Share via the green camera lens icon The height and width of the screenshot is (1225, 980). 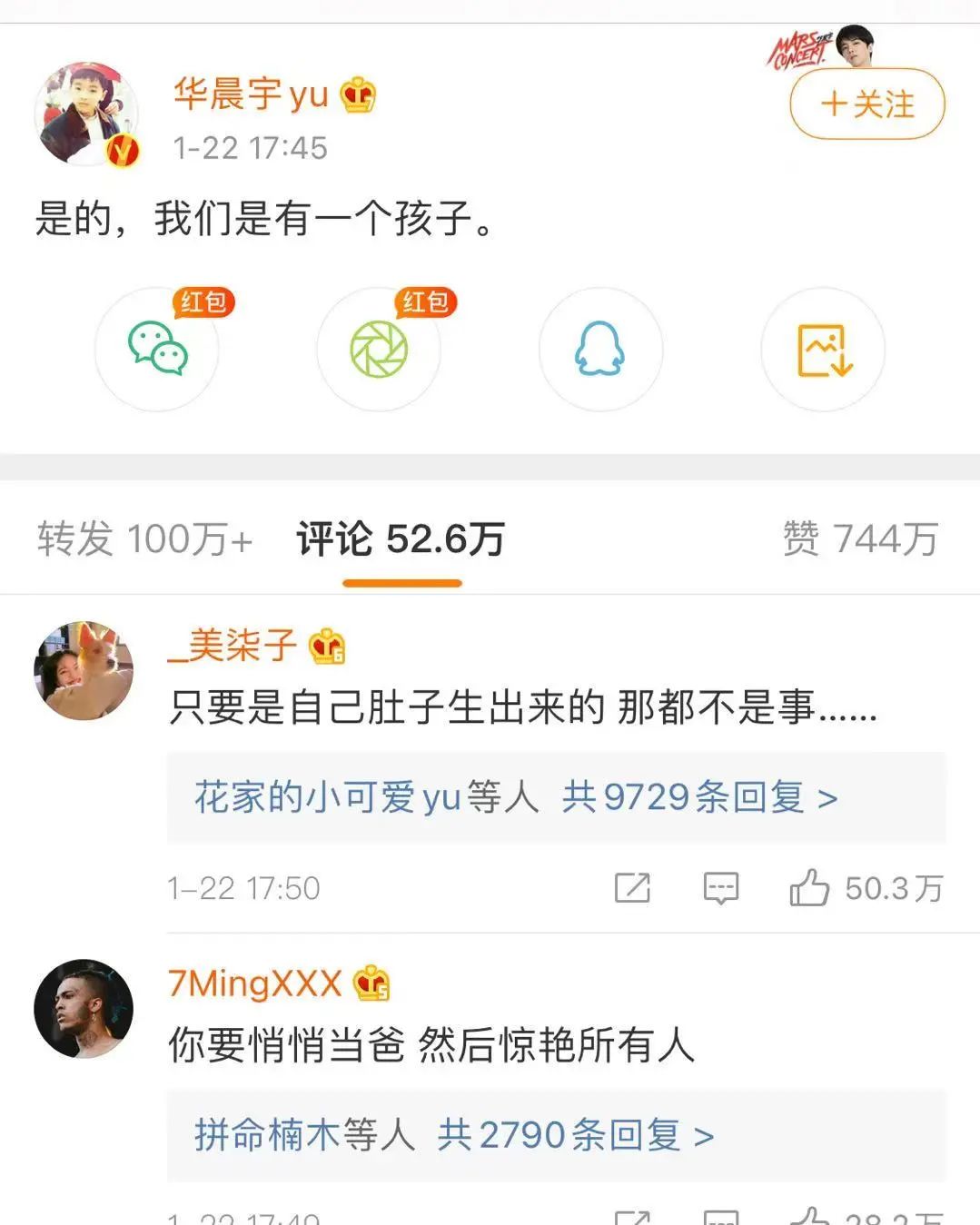click(x=380, y=350)
